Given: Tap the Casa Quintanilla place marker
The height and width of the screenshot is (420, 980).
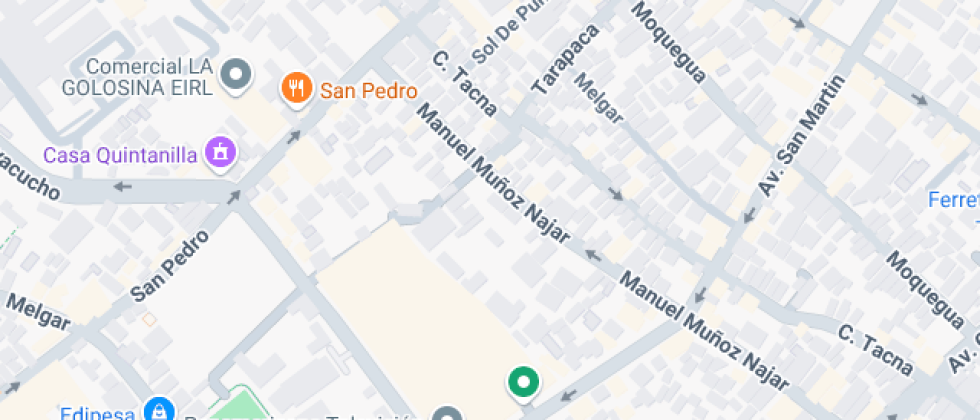Looking at the screenshot, I should click(219, 152).
